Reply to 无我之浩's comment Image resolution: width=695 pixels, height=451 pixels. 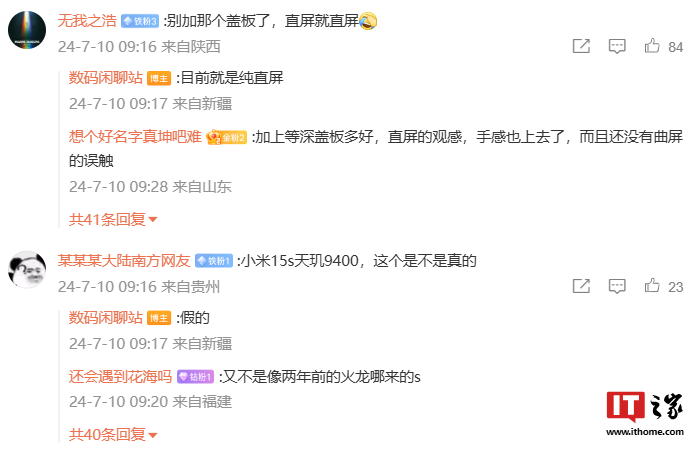[617, 46]
